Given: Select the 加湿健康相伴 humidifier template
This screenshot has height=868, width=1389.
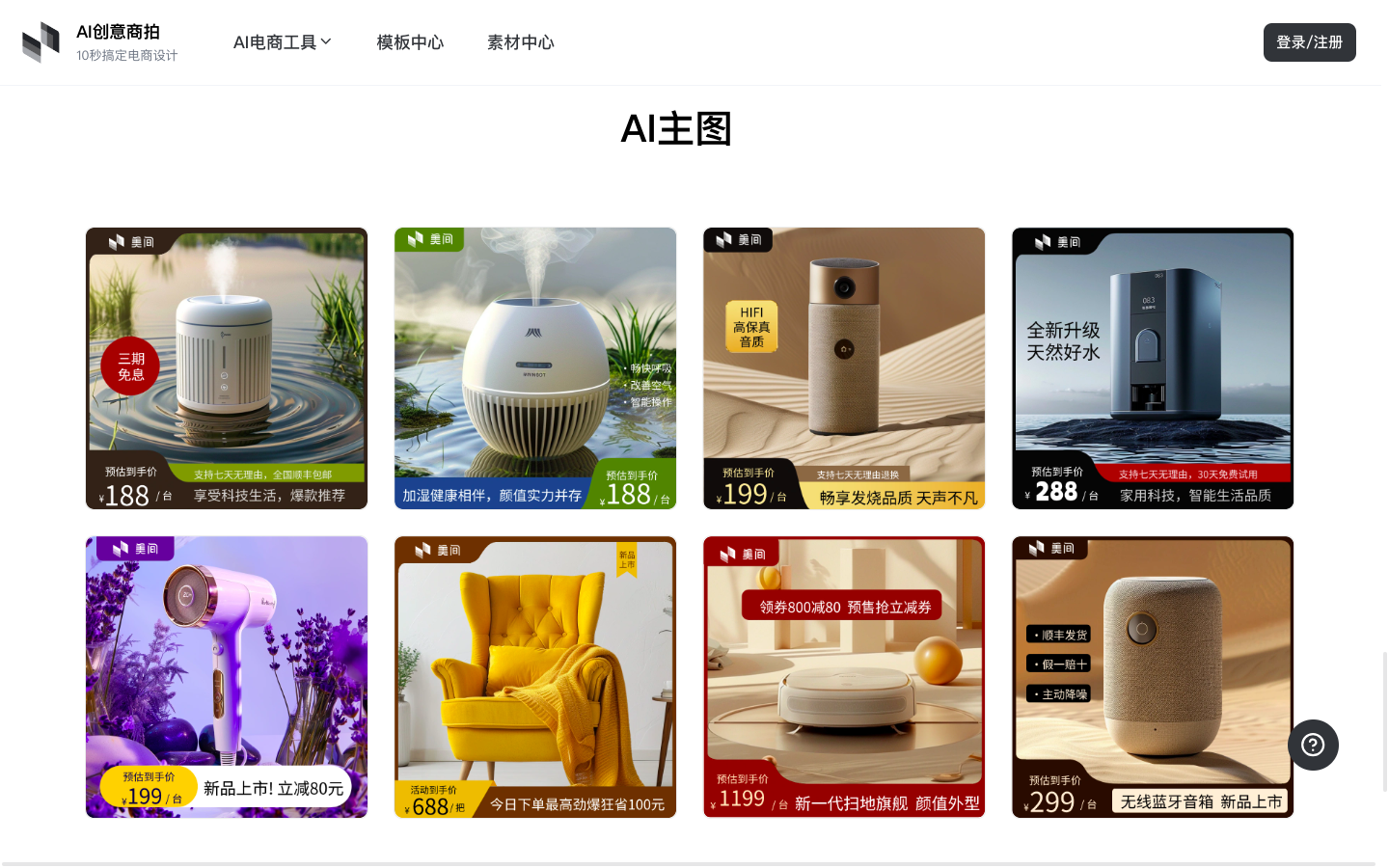Looking at the screenshot, I should pyautogui.click(x=535, y=368).
